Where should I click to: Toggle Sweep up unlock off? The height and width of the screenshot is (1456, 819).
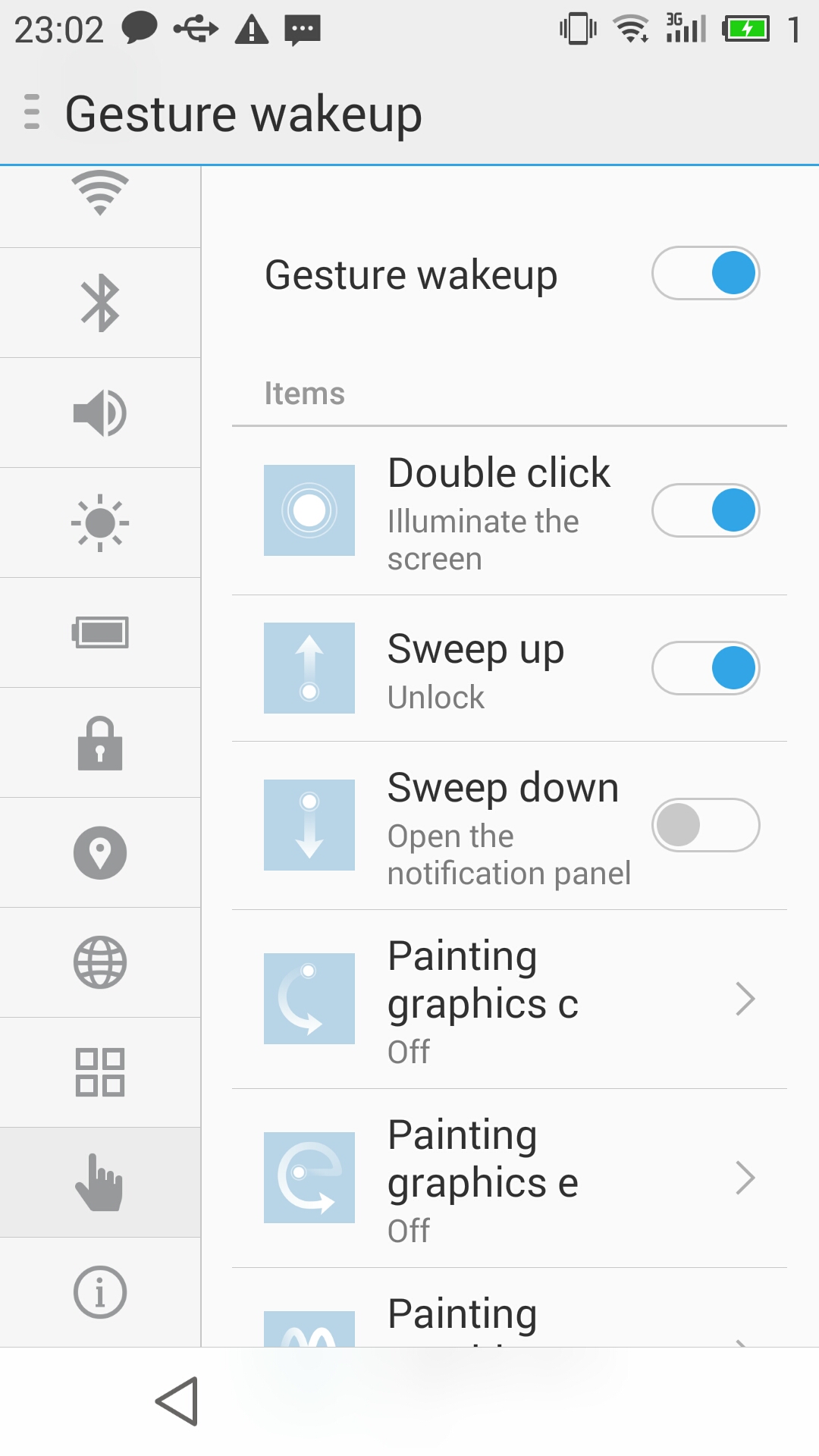(705, 668)
